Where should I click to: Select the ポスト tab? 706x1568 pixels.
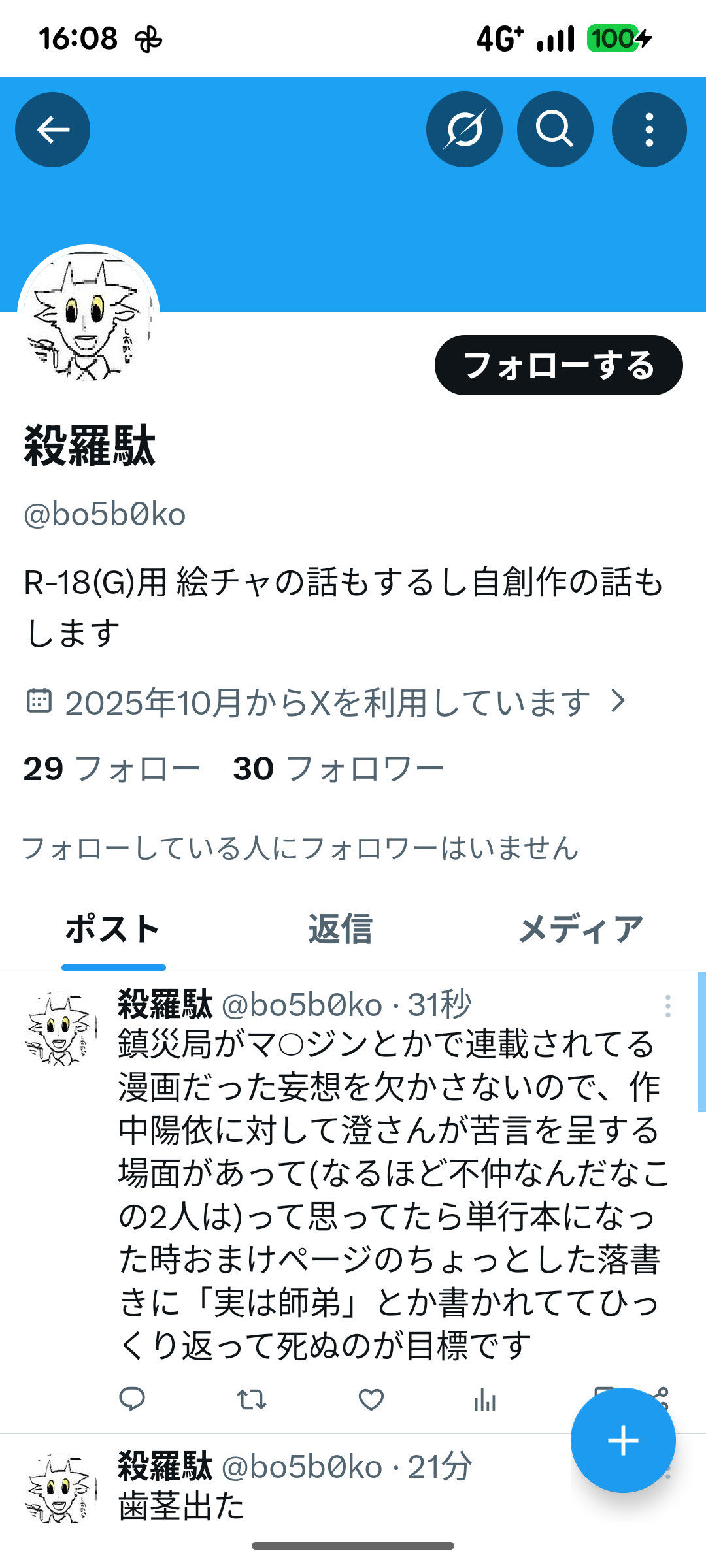click(113, 930)
